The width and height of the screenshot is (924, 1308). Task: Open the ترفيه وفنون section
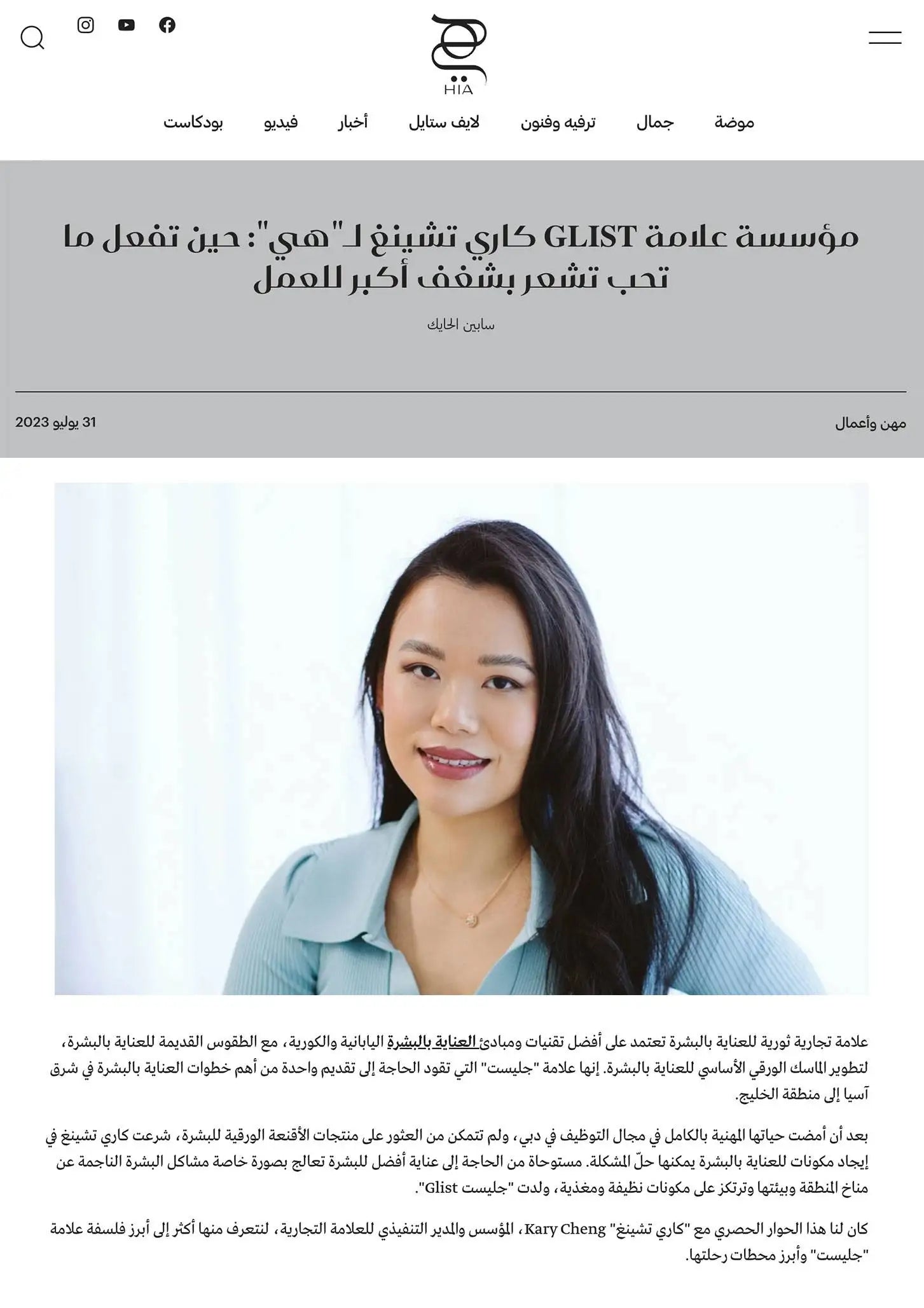click(558, 122)
